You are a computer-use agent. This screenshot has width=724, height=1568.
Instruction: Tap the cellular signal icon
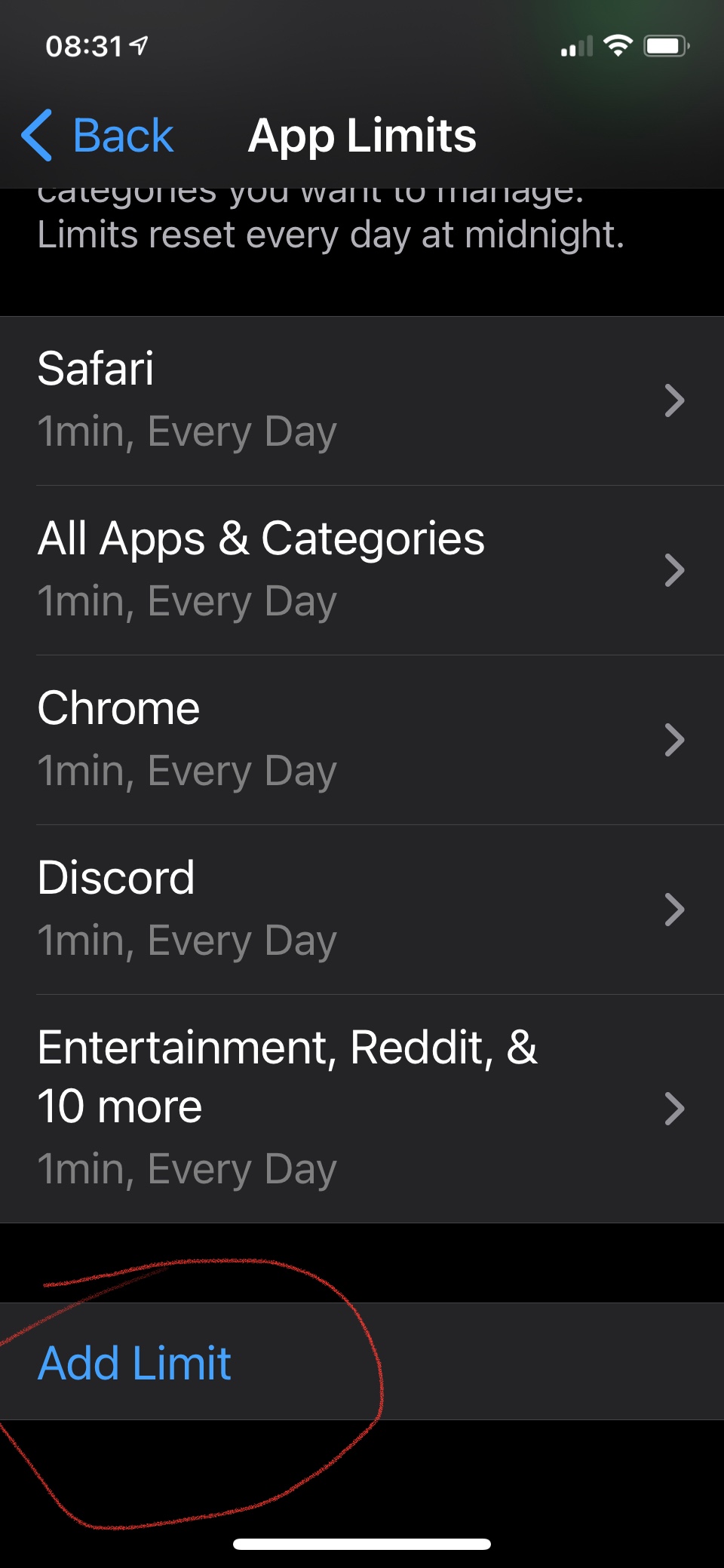point(575,48)
